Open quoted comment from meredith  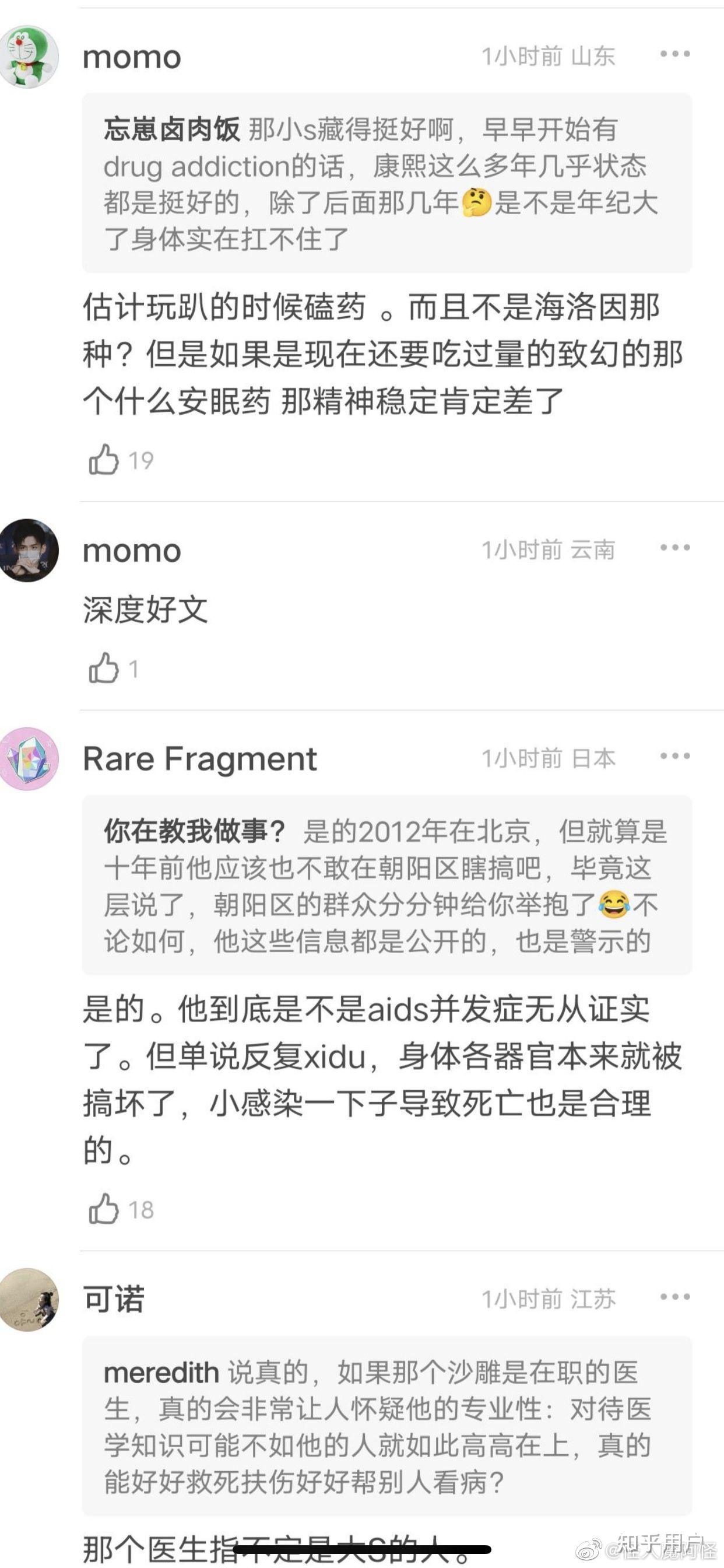click(x=387, y=1426)
